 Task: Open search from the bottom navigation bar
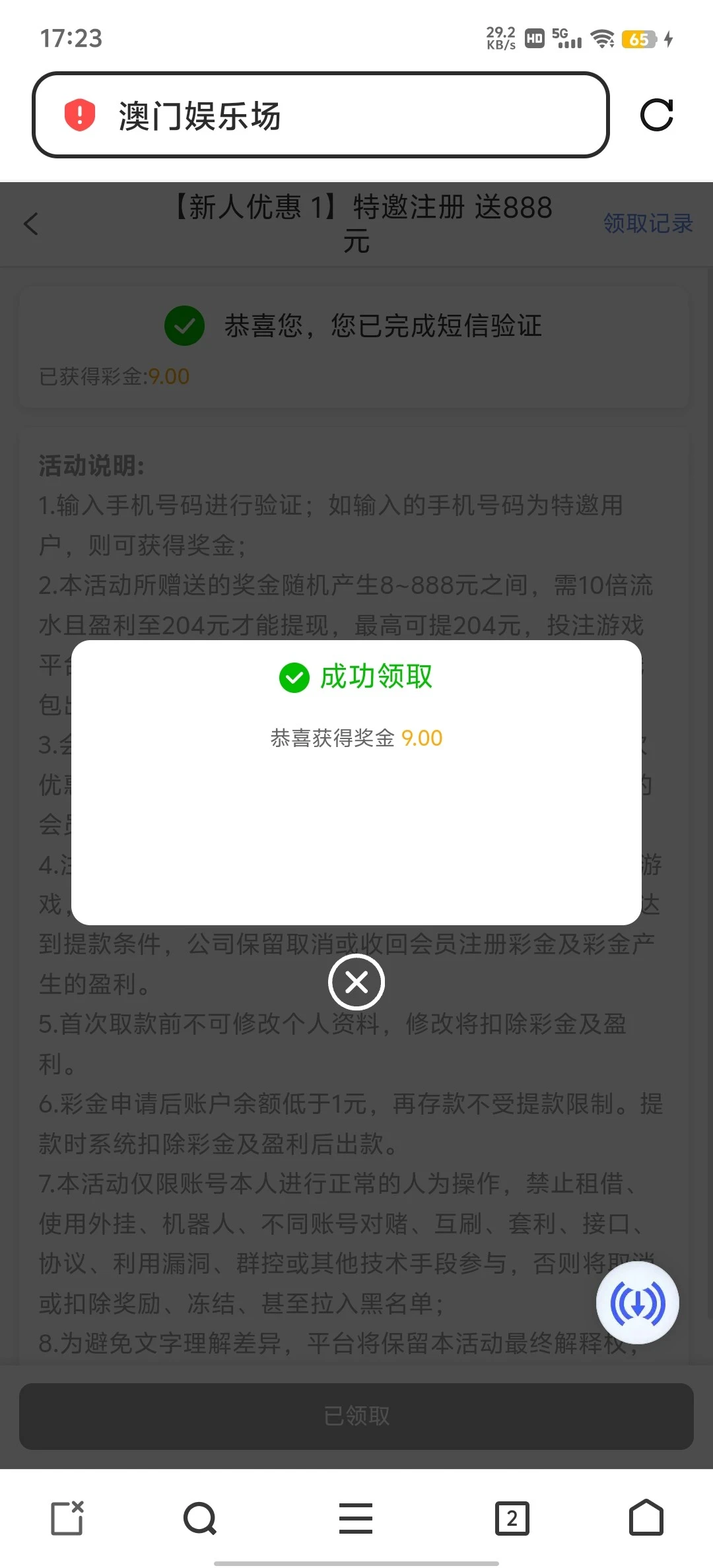tap(198, 1518)
